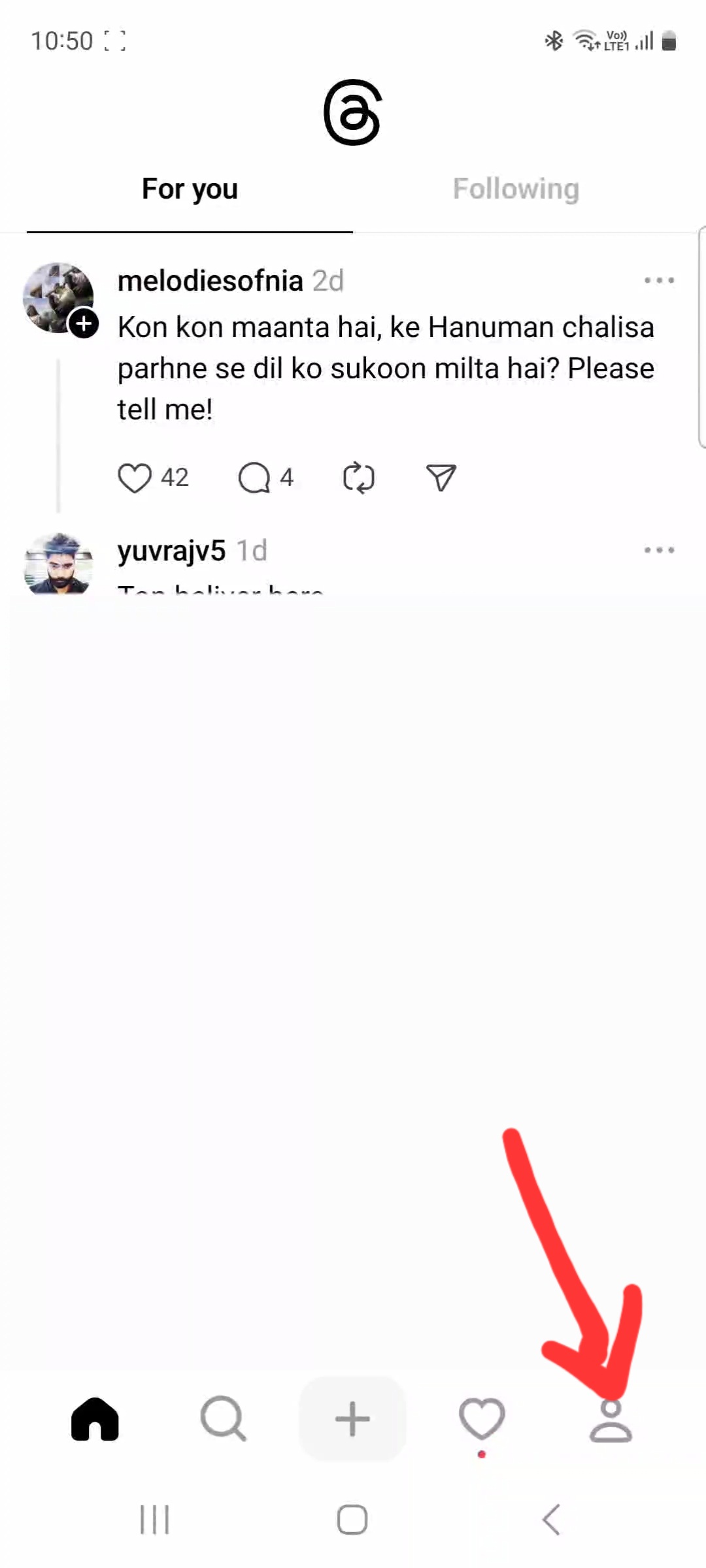Open the Search tab
Screen dimensions: 706x1568
click(x=223, y=1419)
